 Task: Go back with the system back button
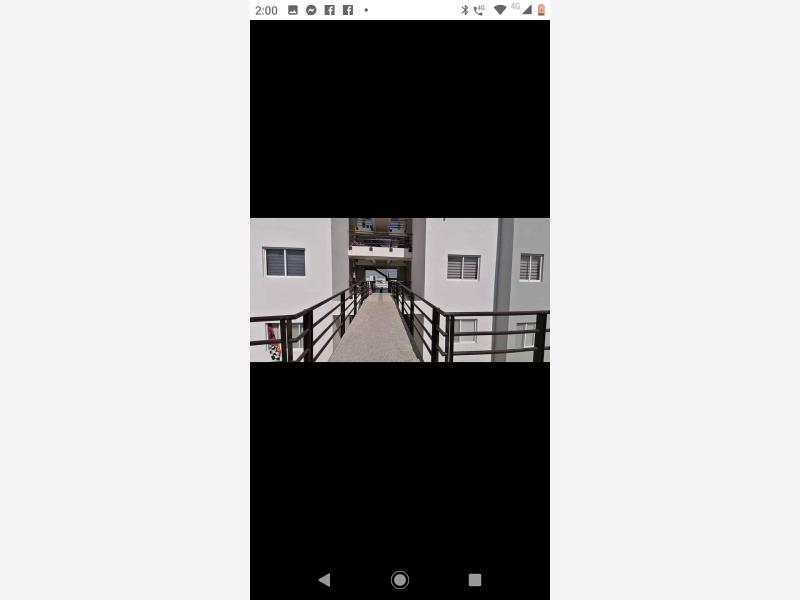point(324,580)
